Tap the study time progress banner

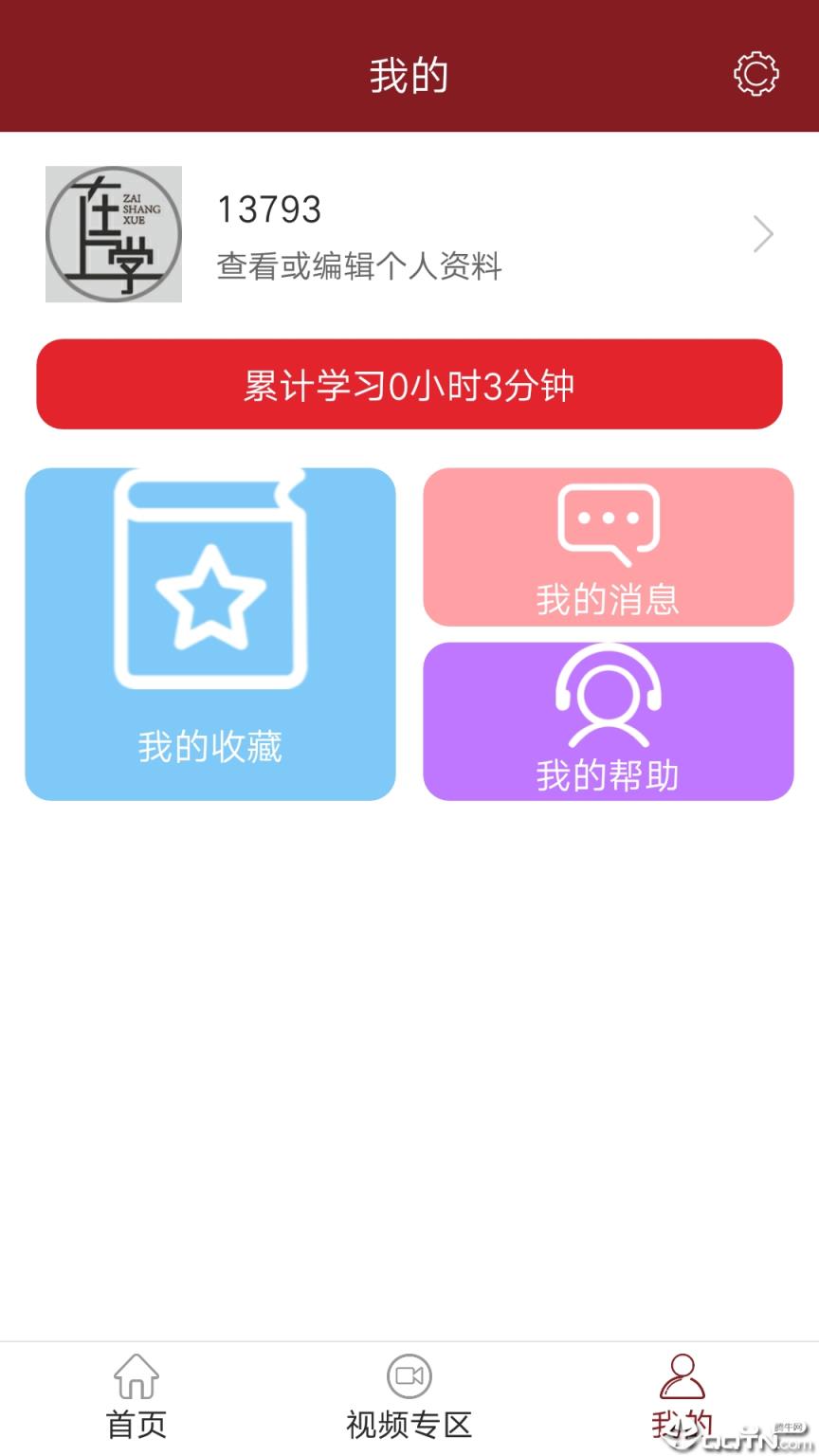tap(409, 384)
